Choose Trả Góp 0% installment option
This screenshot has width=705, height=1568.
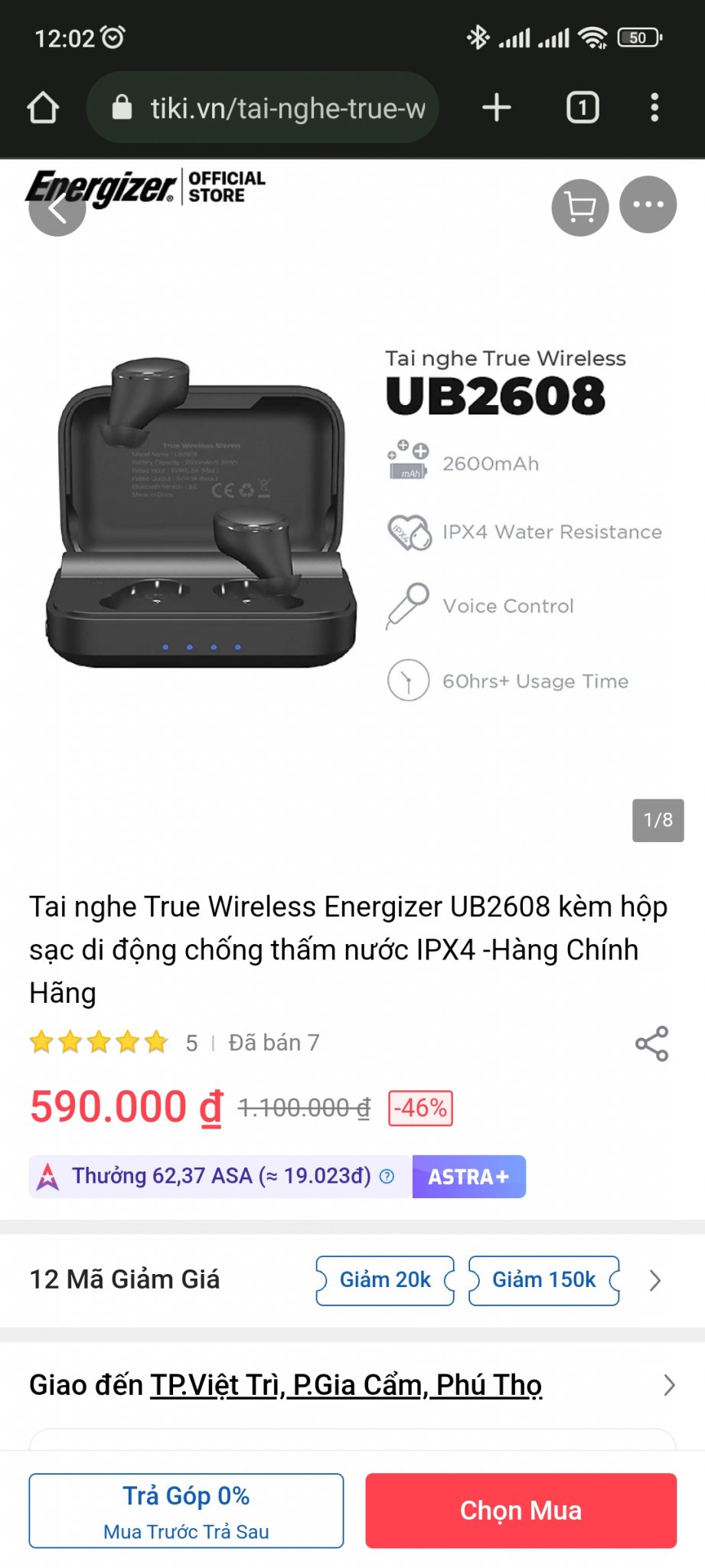186,1511
